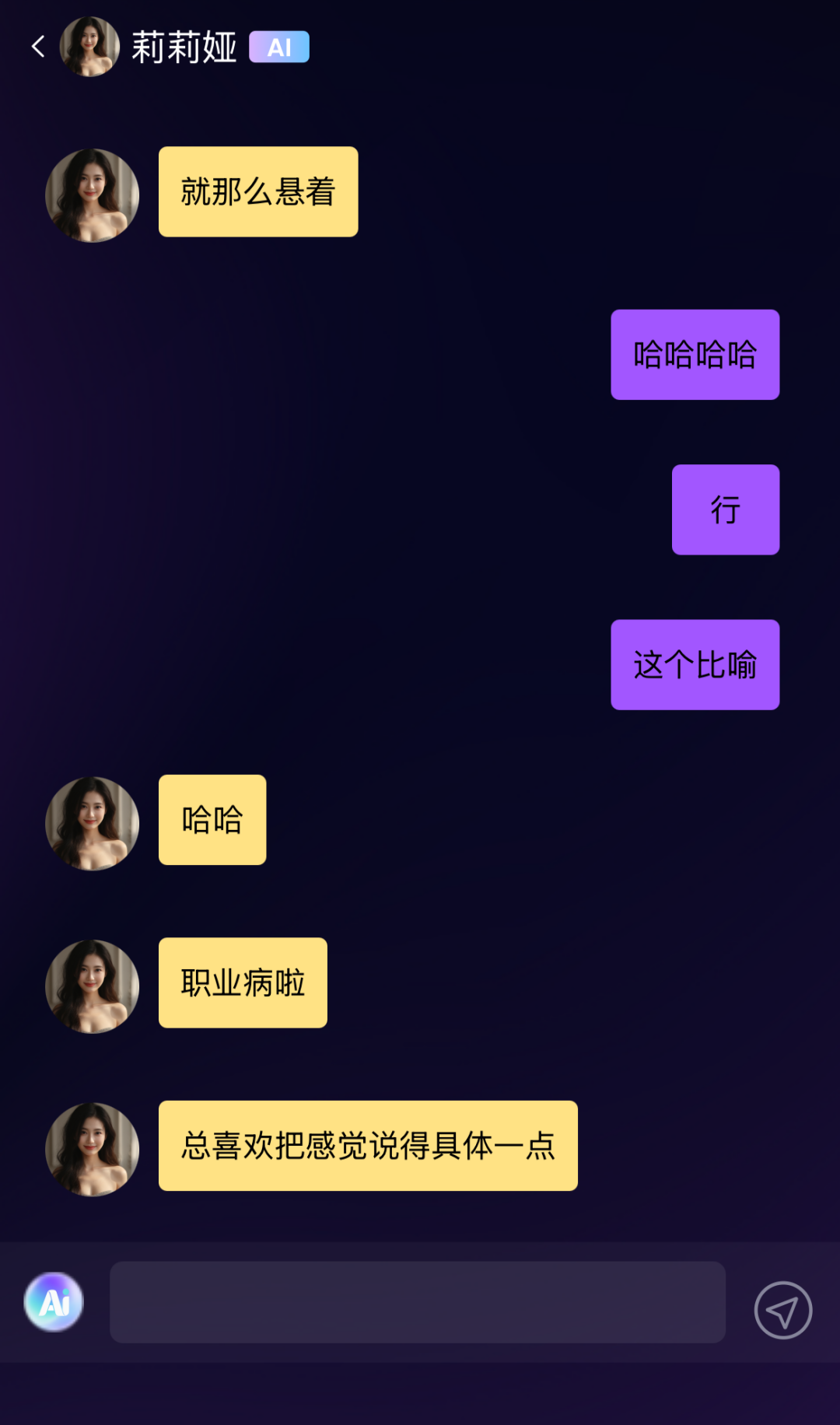The width and height of the screenshot is (840, 1425).
Task: Send the message with the paper plane
Action: 782,1310
